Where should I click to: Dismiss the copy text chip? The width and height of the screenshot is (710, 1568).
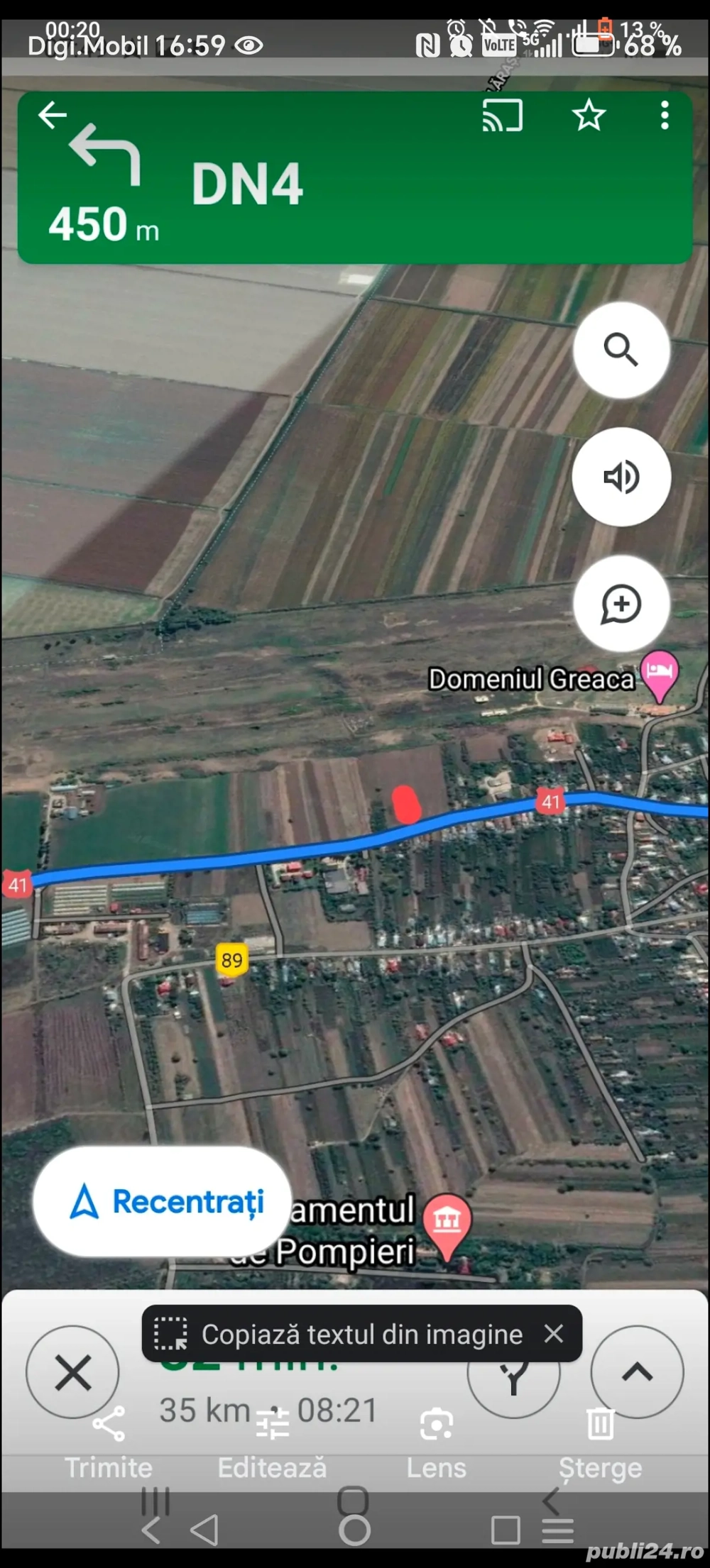[554, 1334]
